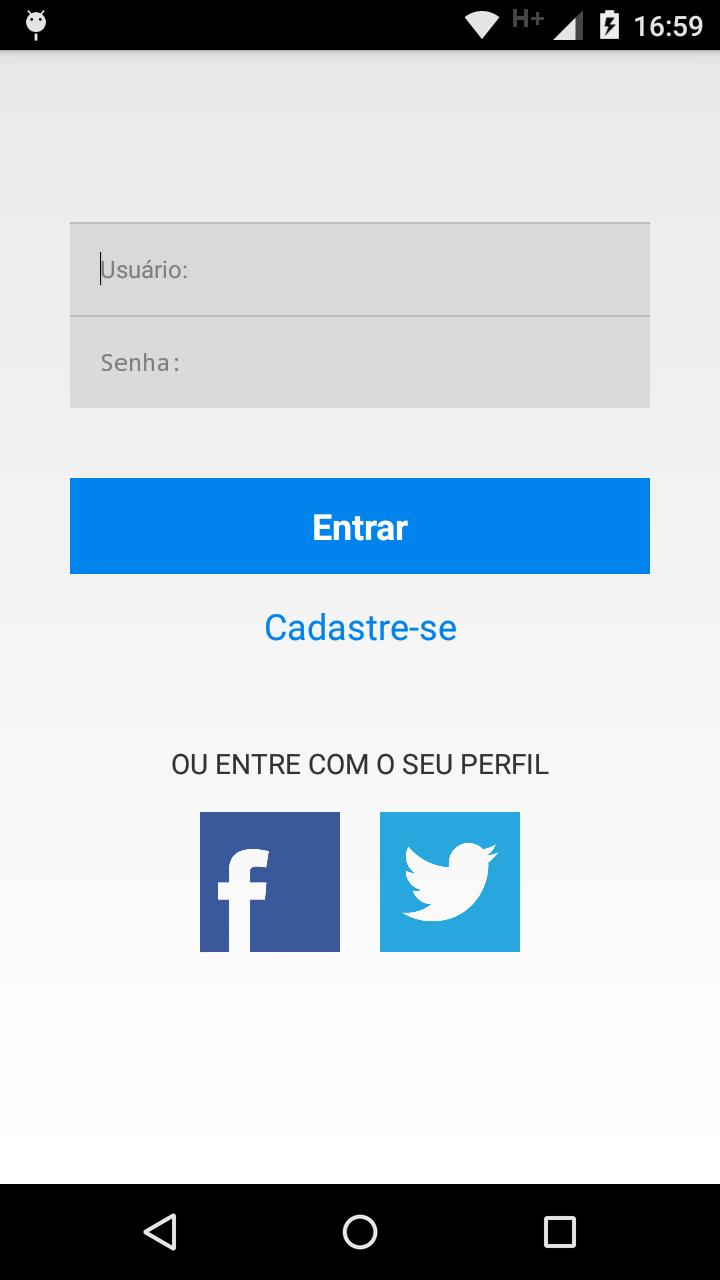This screenshot has height=1280, width=720.
Task: Tap the login form area
Action: point(360,315)
